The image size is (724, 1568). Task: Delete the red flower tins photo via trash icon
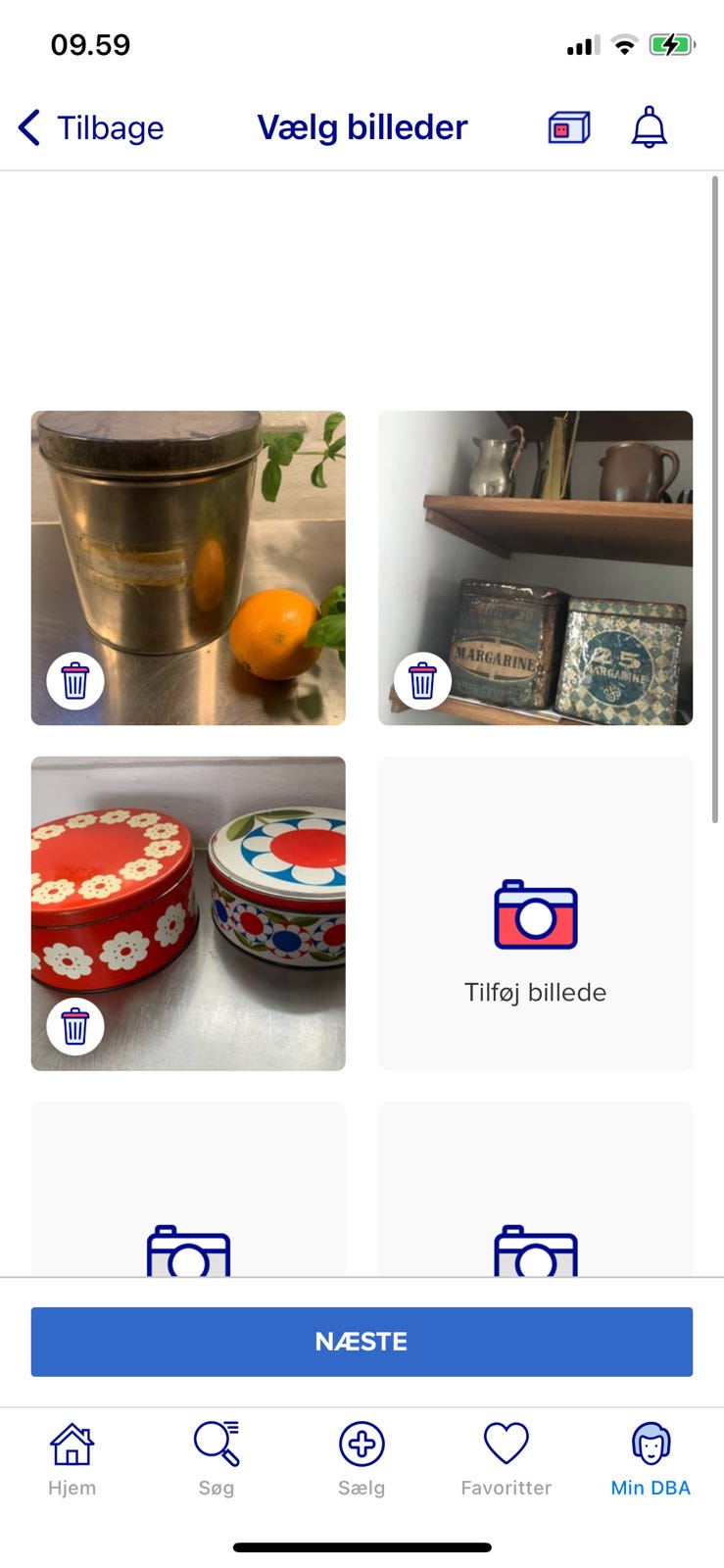click(76, 1027)
